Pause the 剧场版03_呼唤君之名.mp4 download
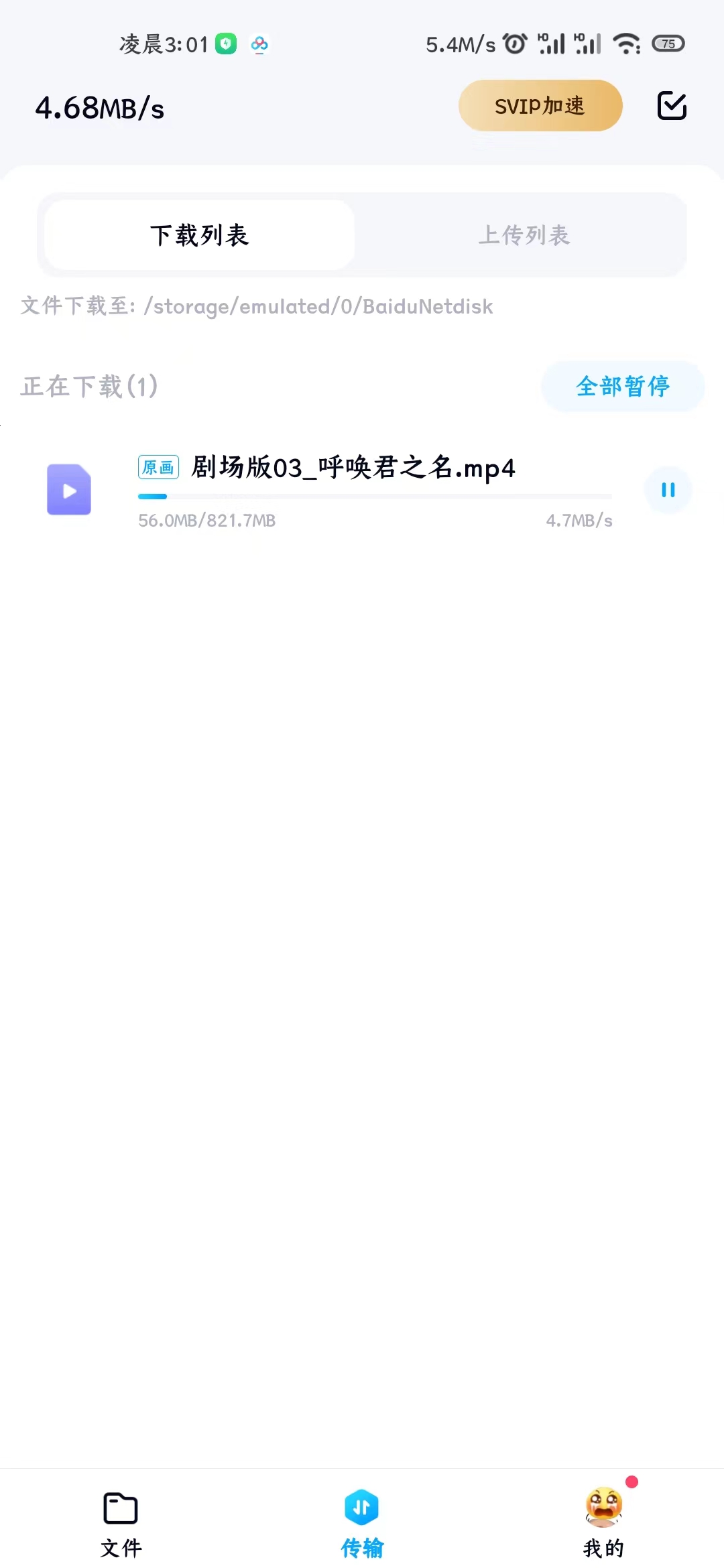Viewport: 724px width, 1568px height. pos(668,490)
